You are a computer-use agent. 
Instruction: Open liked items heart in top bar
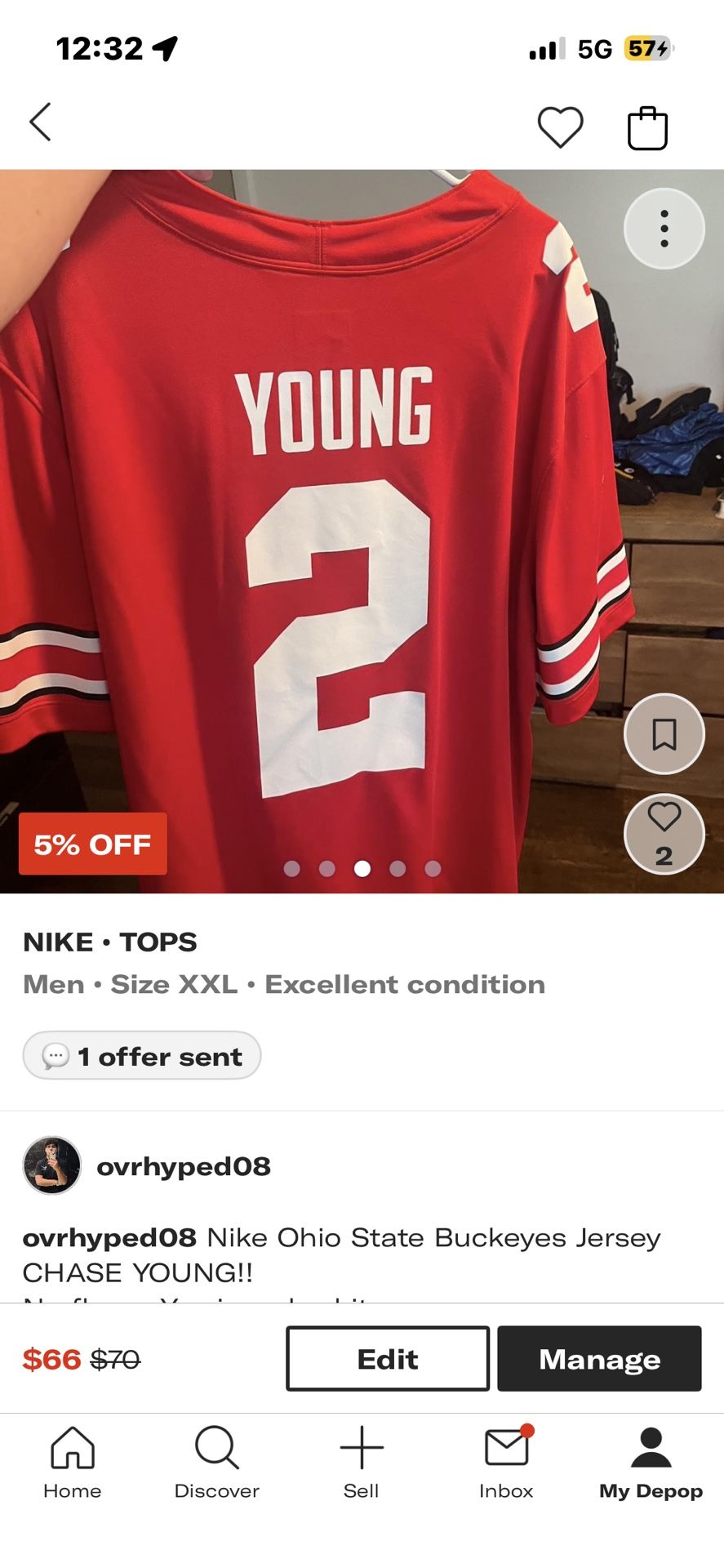[x=560, y=127]
